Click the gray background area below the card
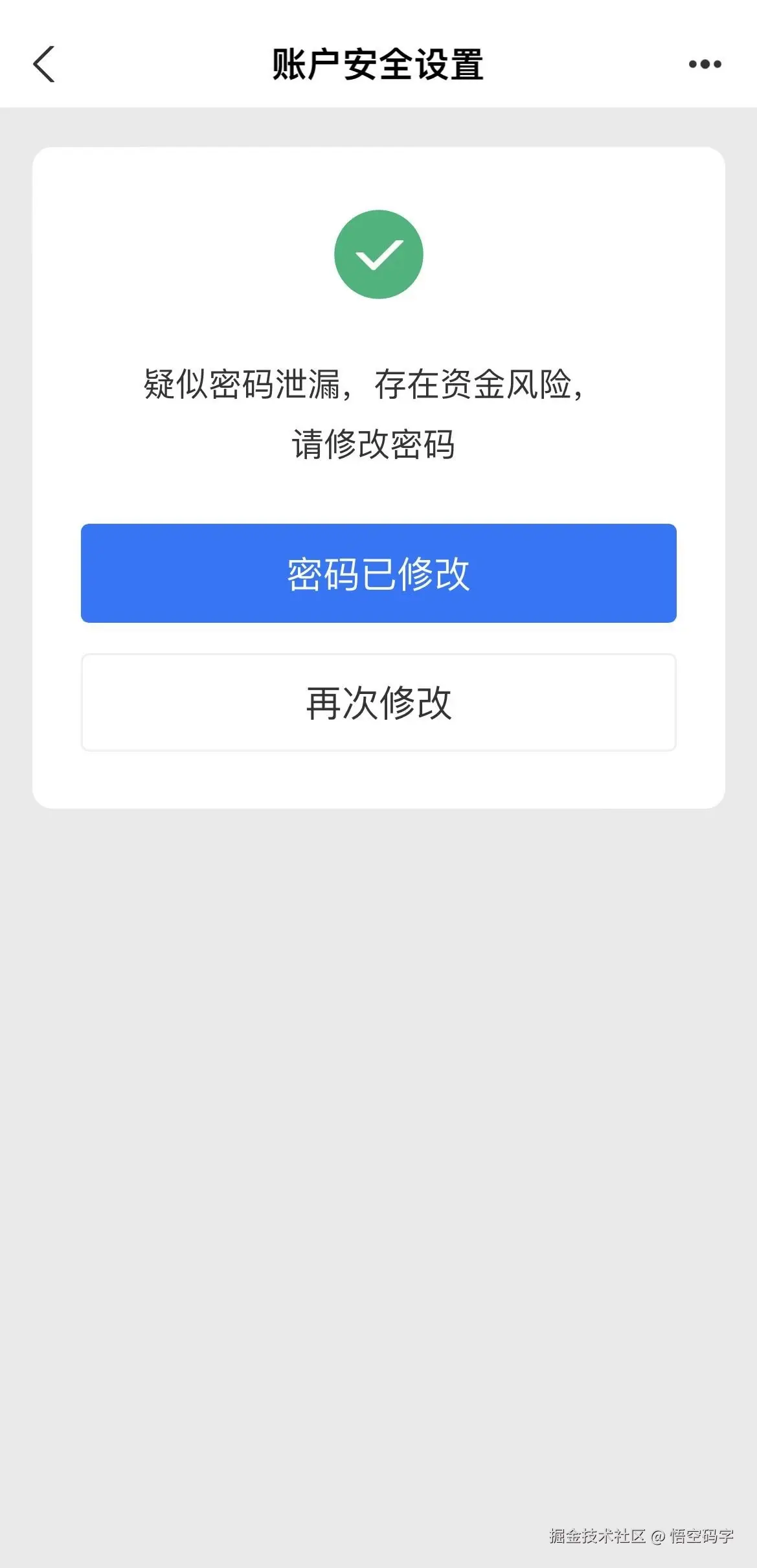This screenshot has height=1568, width=757. (378, 1101)
